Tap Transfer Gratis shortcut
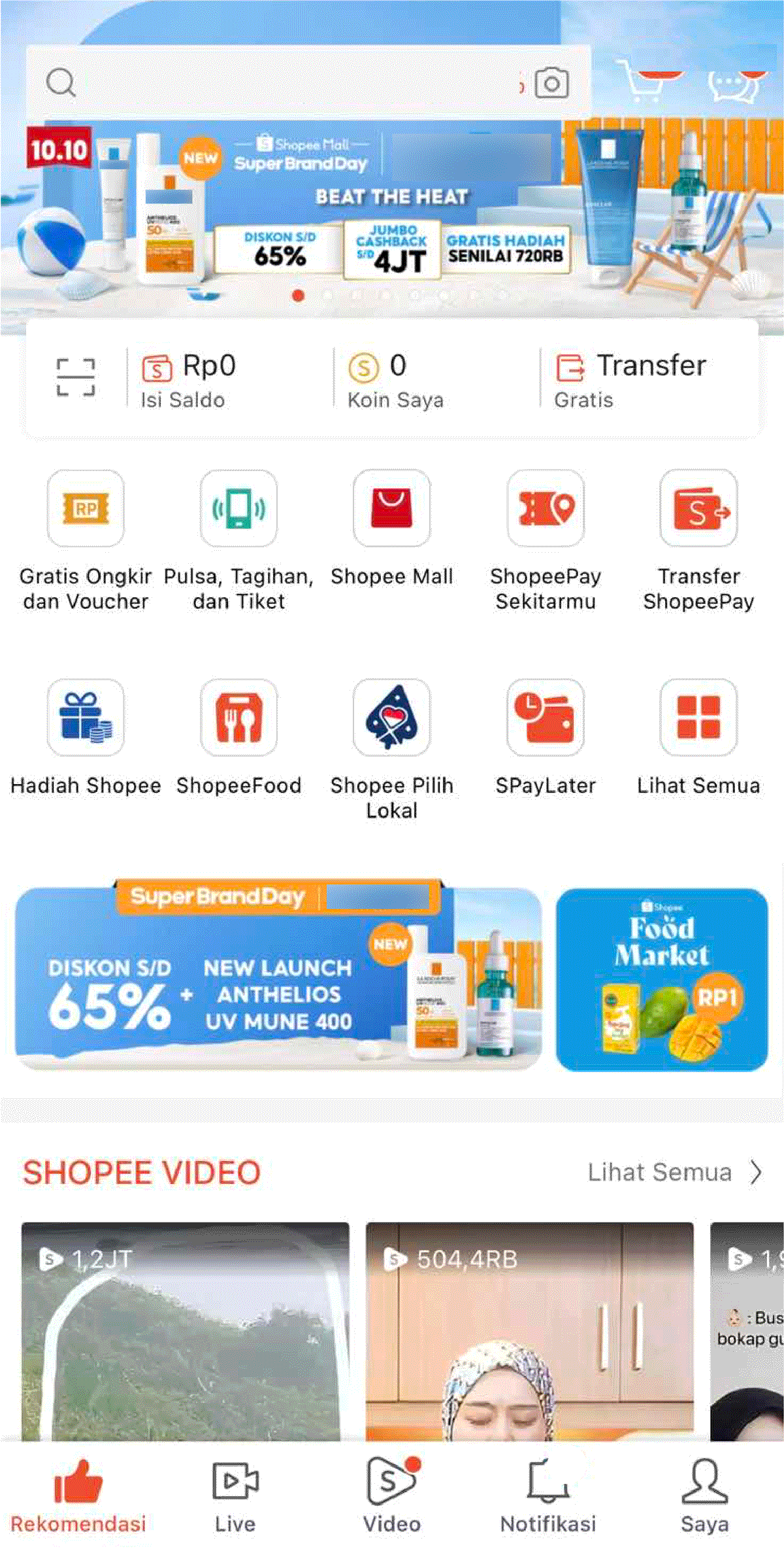Image resolution: width=784 pixels, height=1553 pixels. click(630, 380)
